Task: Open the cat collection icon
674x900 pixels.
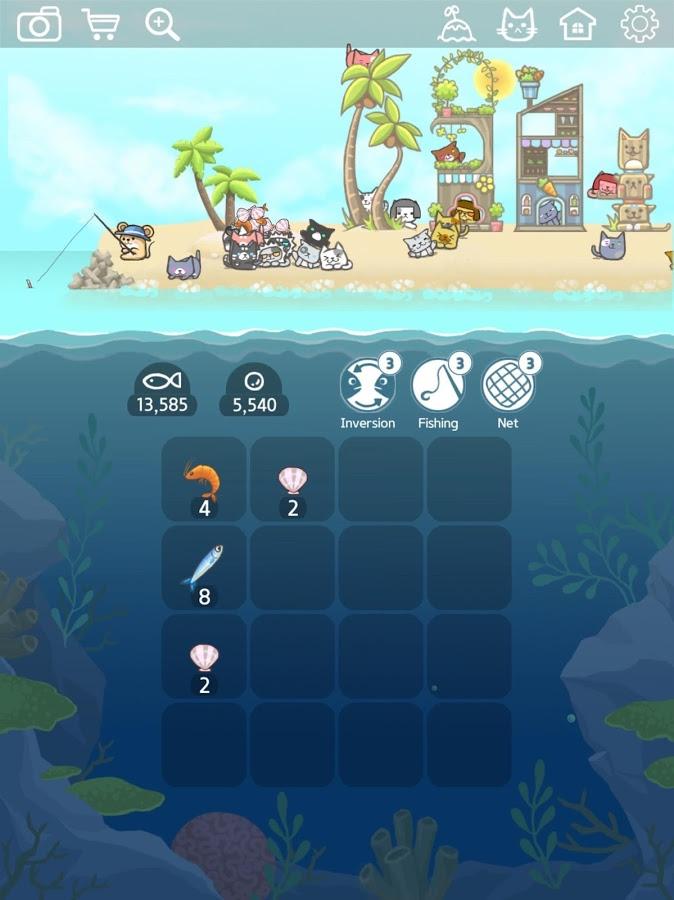Action: 518,23
